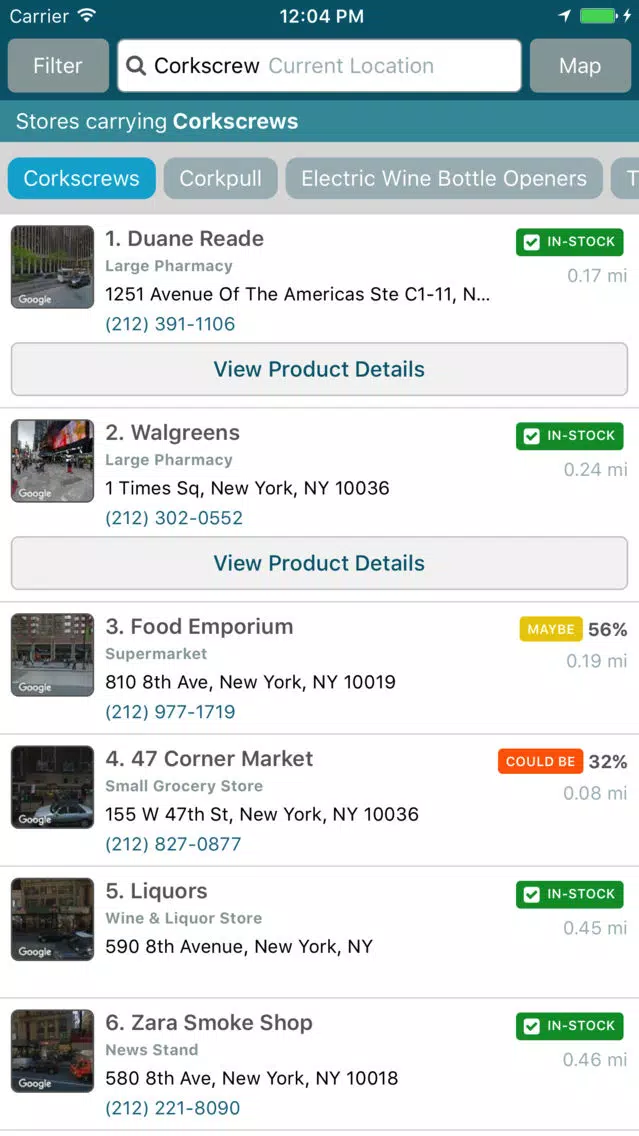Call Walgreens at (212) 302-0552
Screen dimensions: 639x1136
pos(174,518)
